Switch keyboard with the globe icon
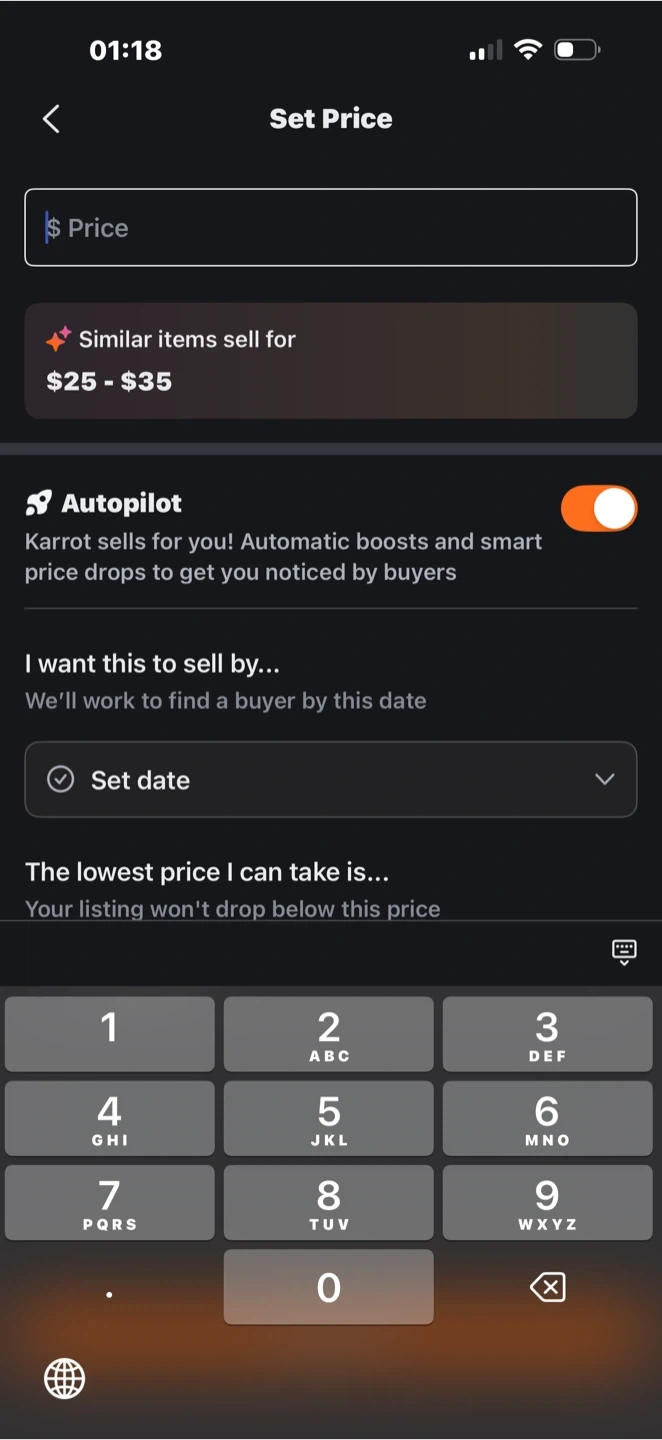662x1440 pixels. pos(65,1379)
